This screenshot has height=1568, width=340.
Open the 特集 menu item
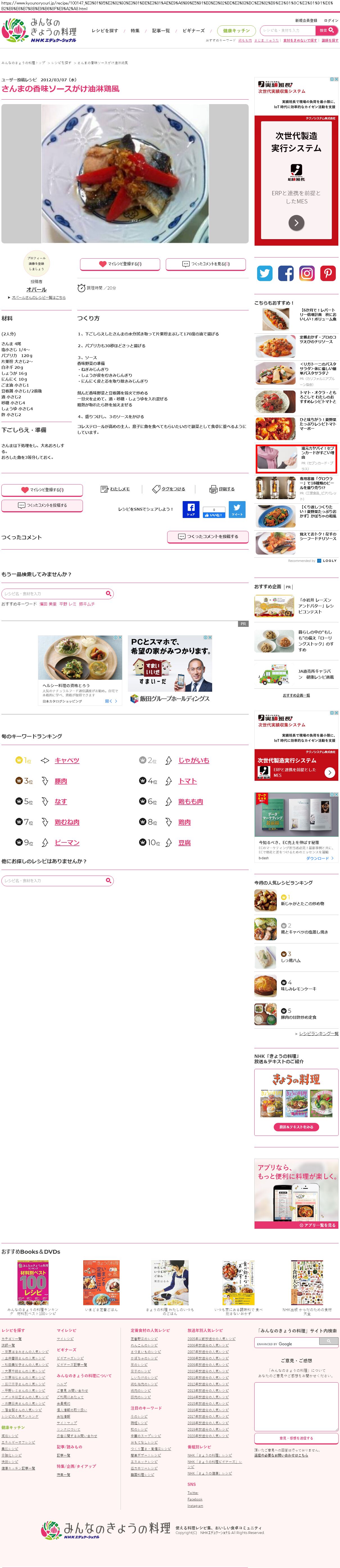pyautogui.click(x=135, y=30)
